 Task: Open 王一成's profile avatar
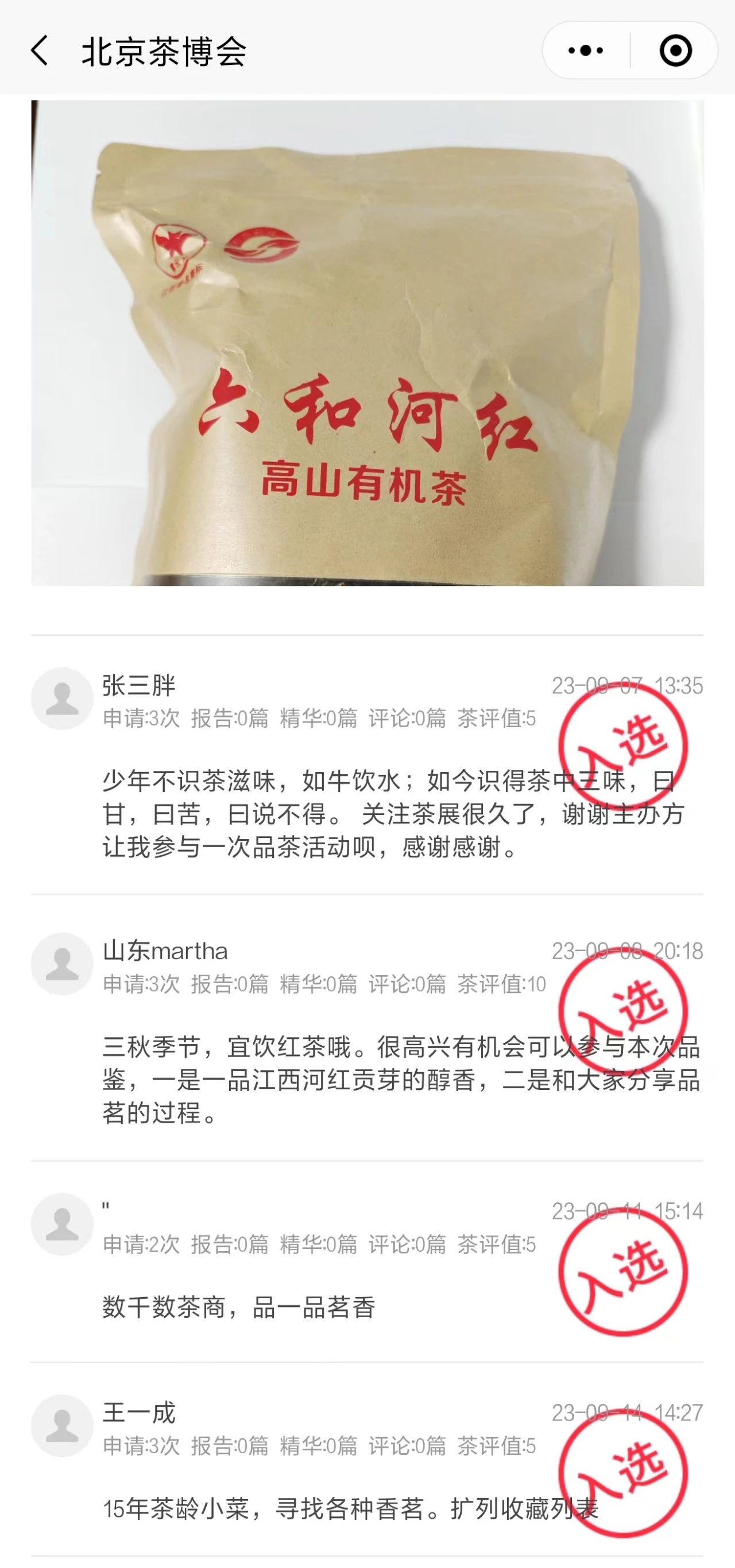point(62,1426)
